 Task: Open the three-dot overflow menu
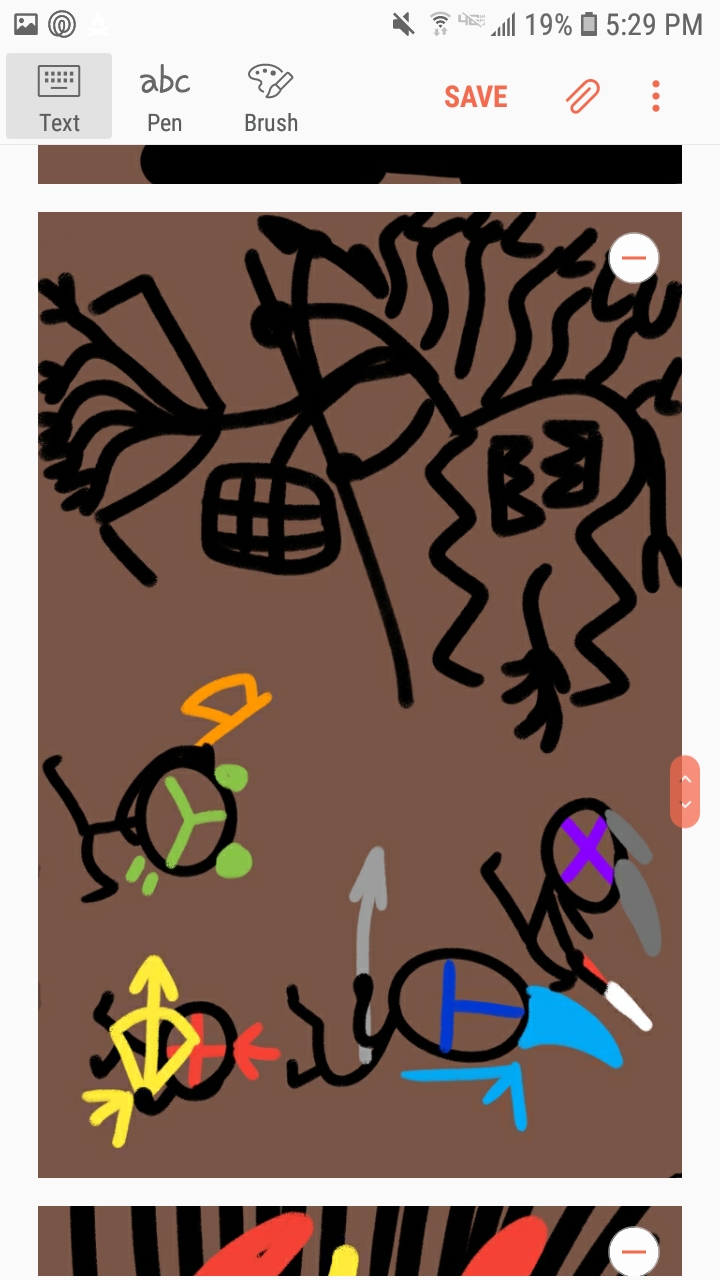click(656, 97)
